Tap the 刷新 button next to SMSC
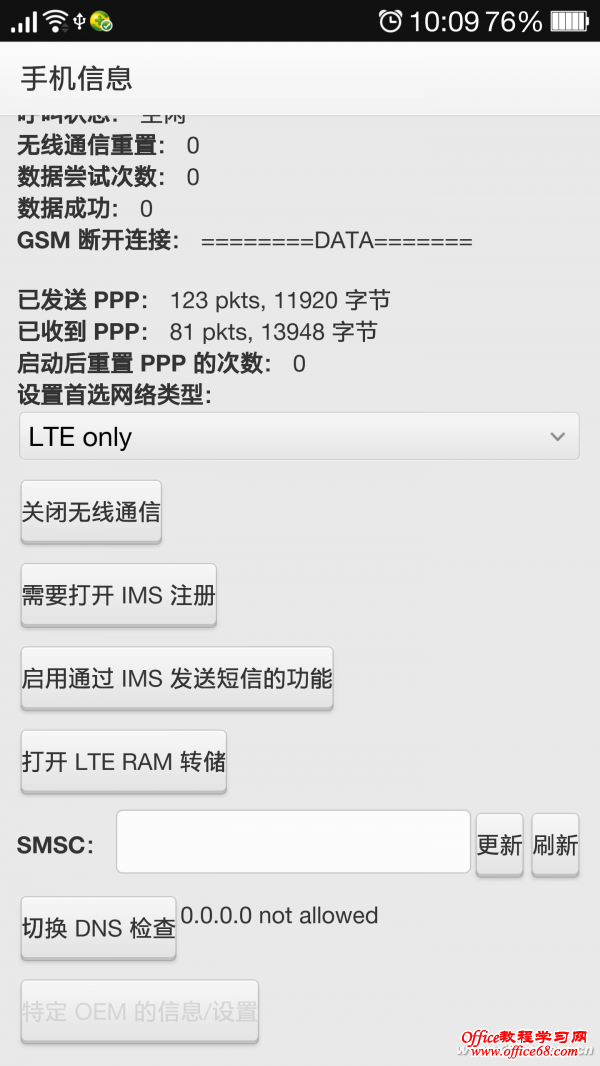The width and height of the screenshot is (600, 1066). (x=555, y=845)
